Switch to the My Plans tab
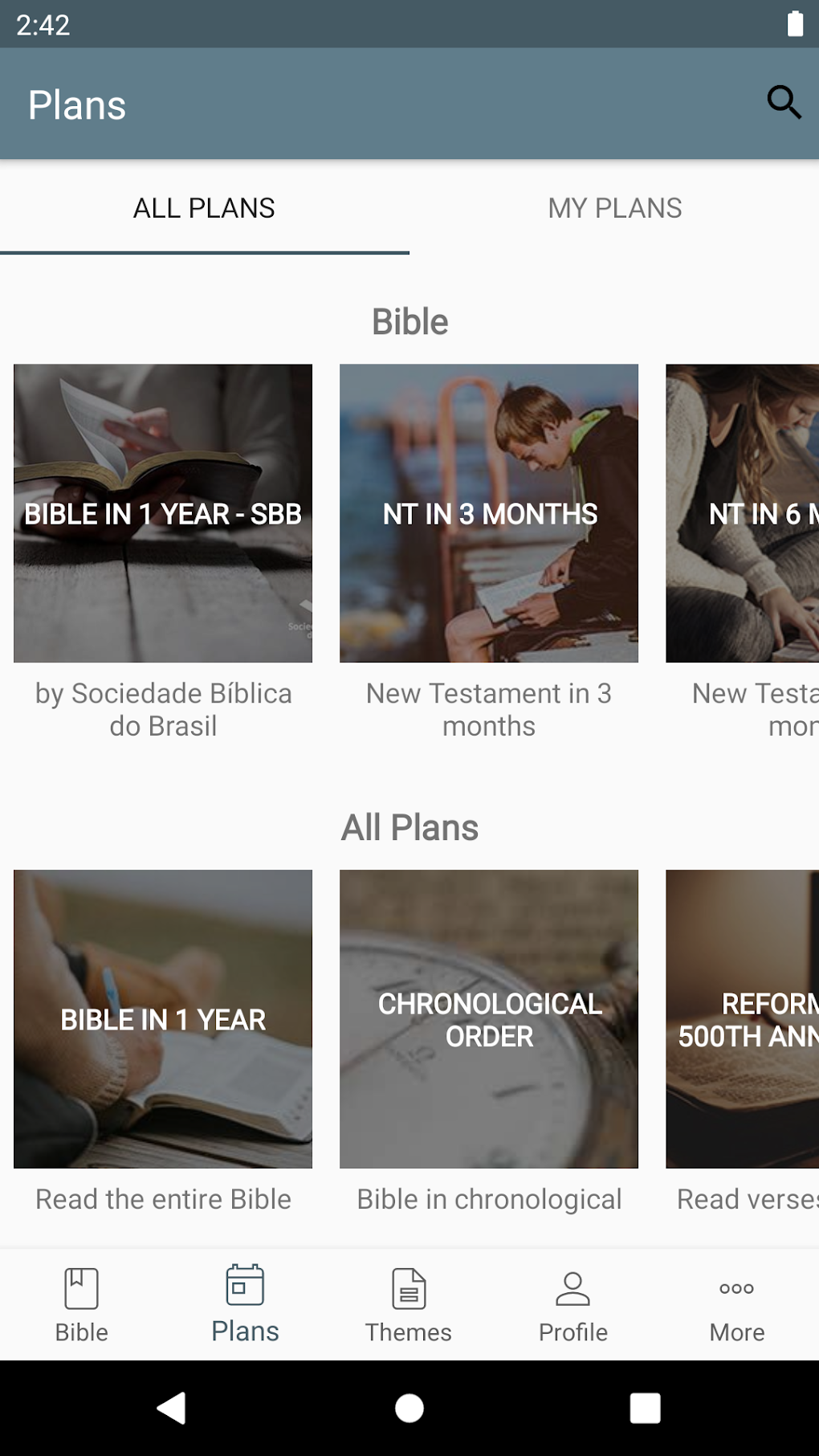The height and width of the screenshot is (1456, 819). [x=614, y=208]
